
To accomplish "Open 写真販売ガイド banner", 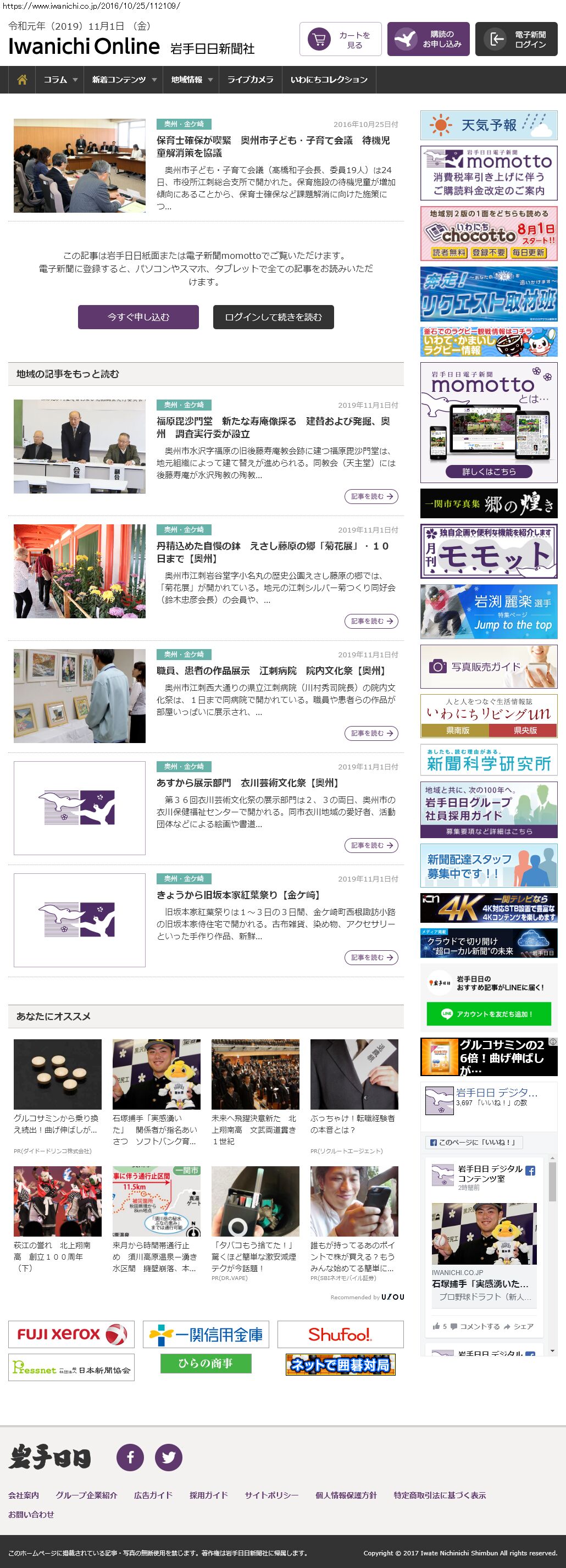I will pos(489,667).
